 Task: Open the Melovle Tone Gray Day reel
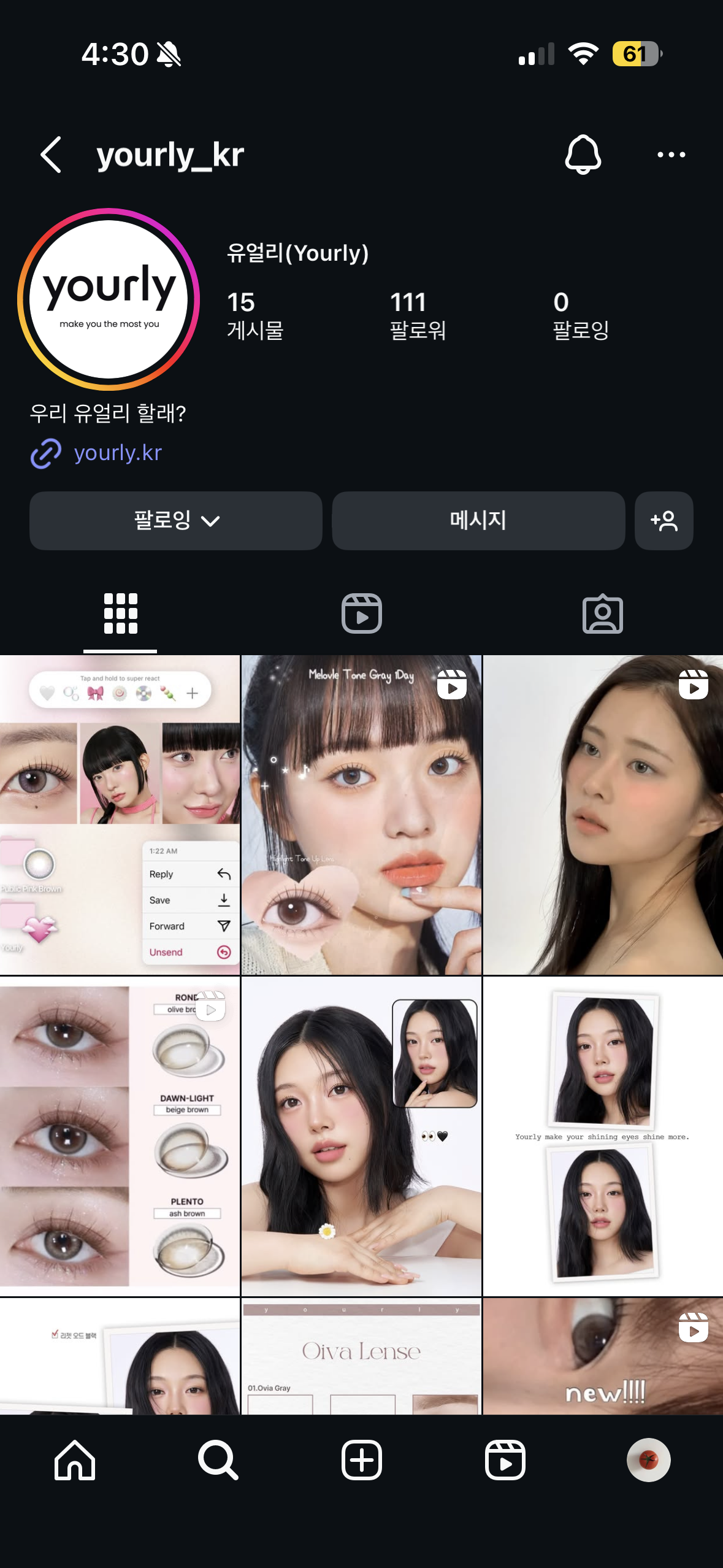361,815
